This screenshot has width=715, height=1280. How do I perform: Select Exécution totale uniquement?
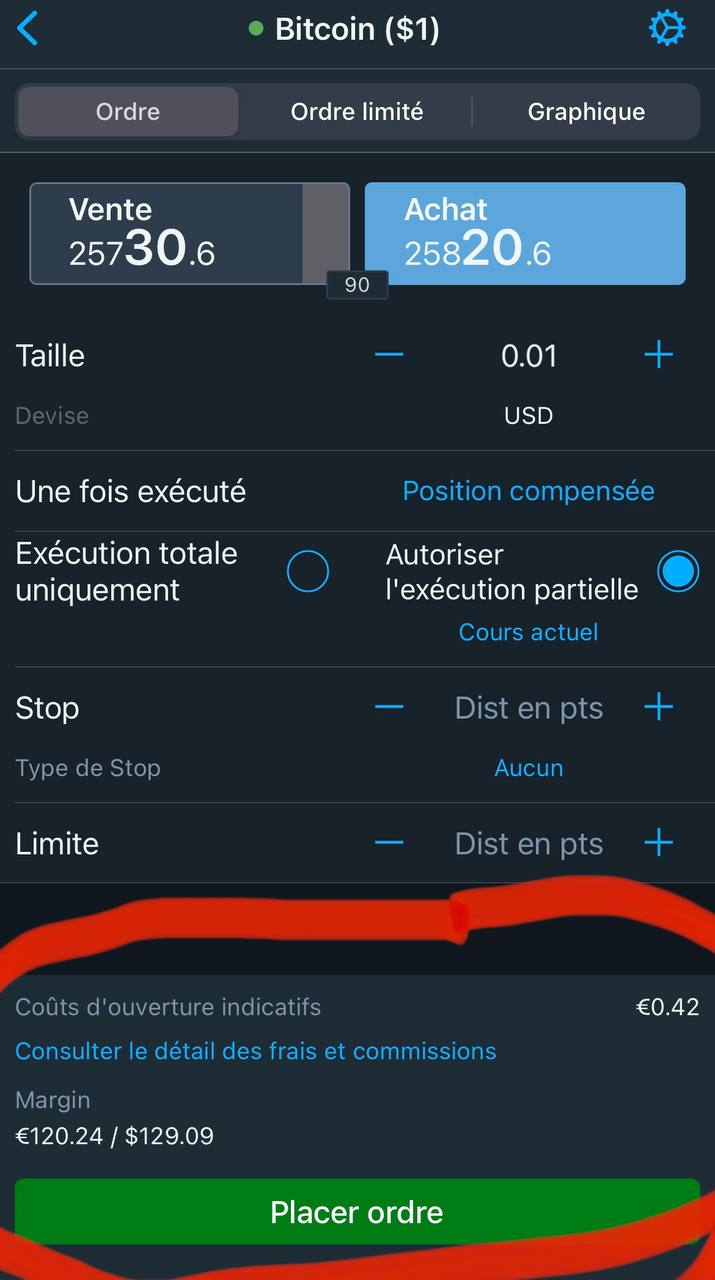[x=307, y=572]
